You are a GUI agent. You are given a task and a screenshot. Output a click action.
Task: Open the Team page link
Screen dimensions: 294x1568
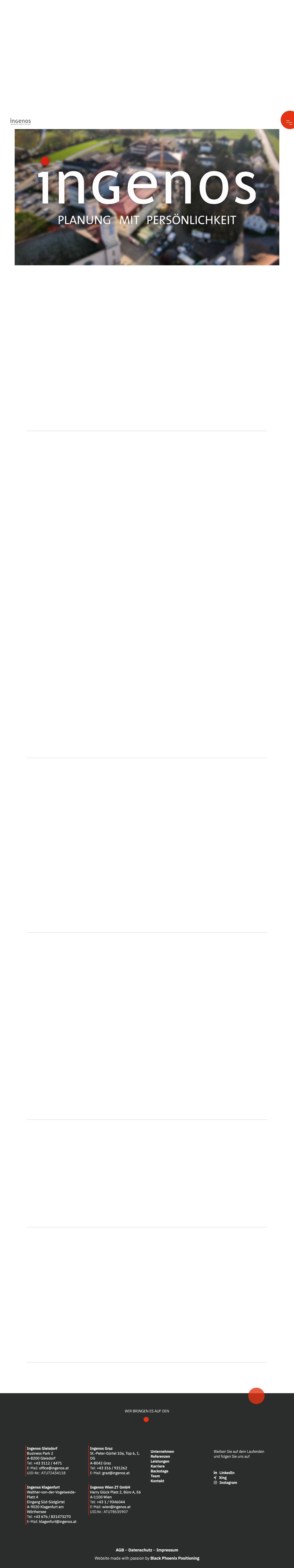tap(155, 1475)
